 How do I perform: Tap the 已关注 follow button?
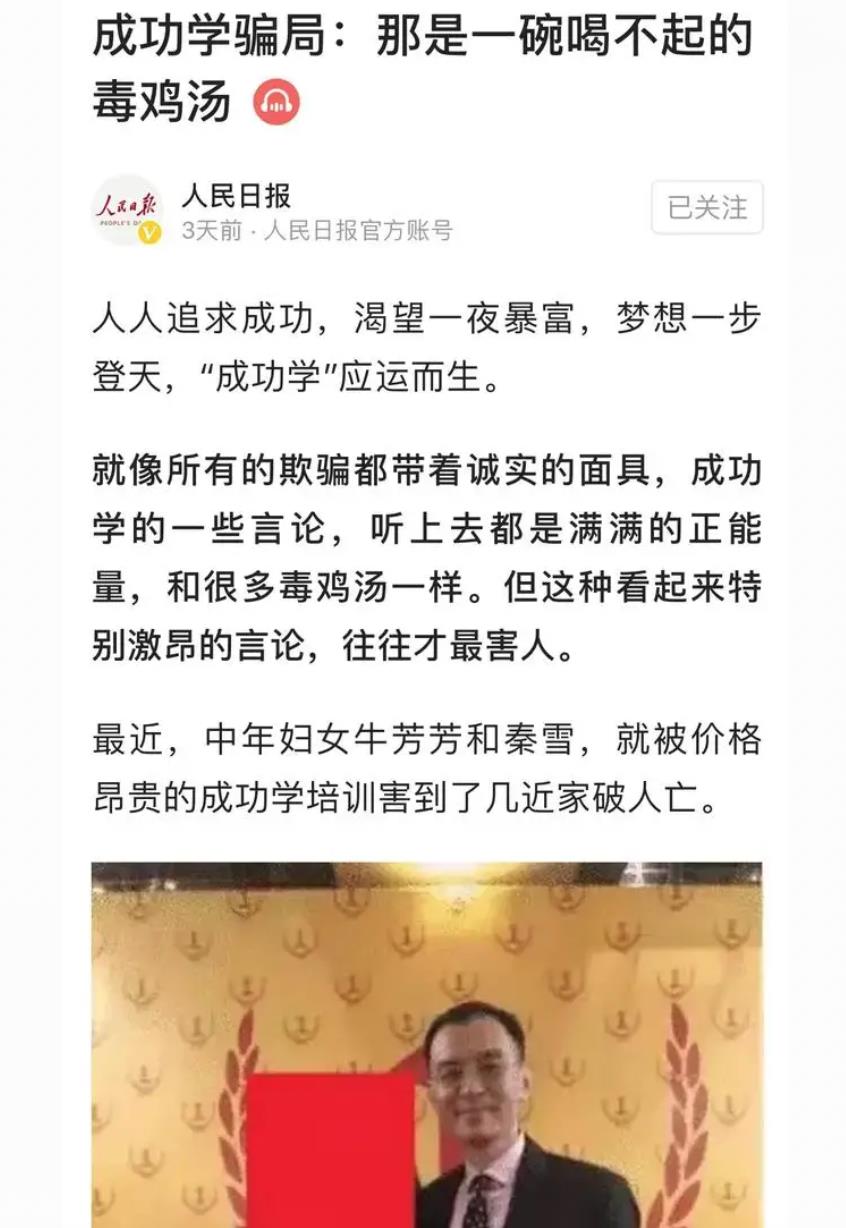(x=707, y=207)
